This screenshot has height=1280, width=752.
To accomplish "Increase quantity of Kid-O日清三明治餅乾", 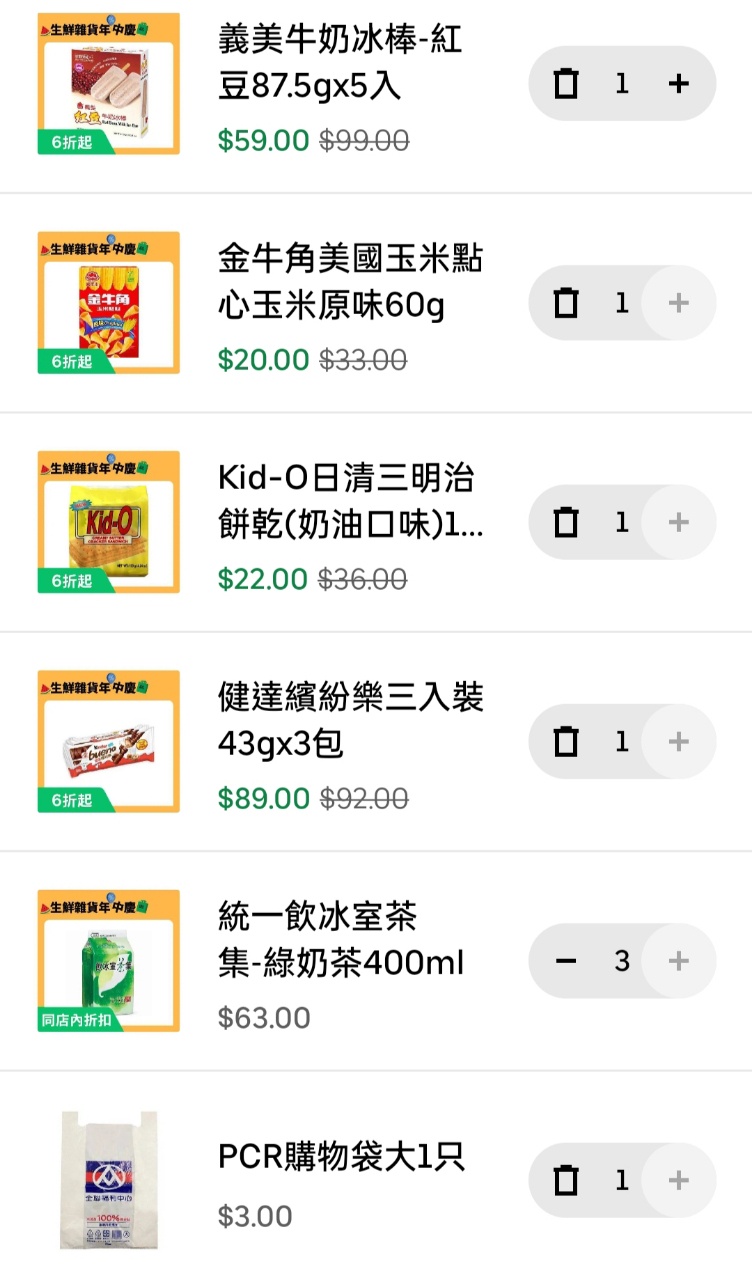I will [679, 522].
